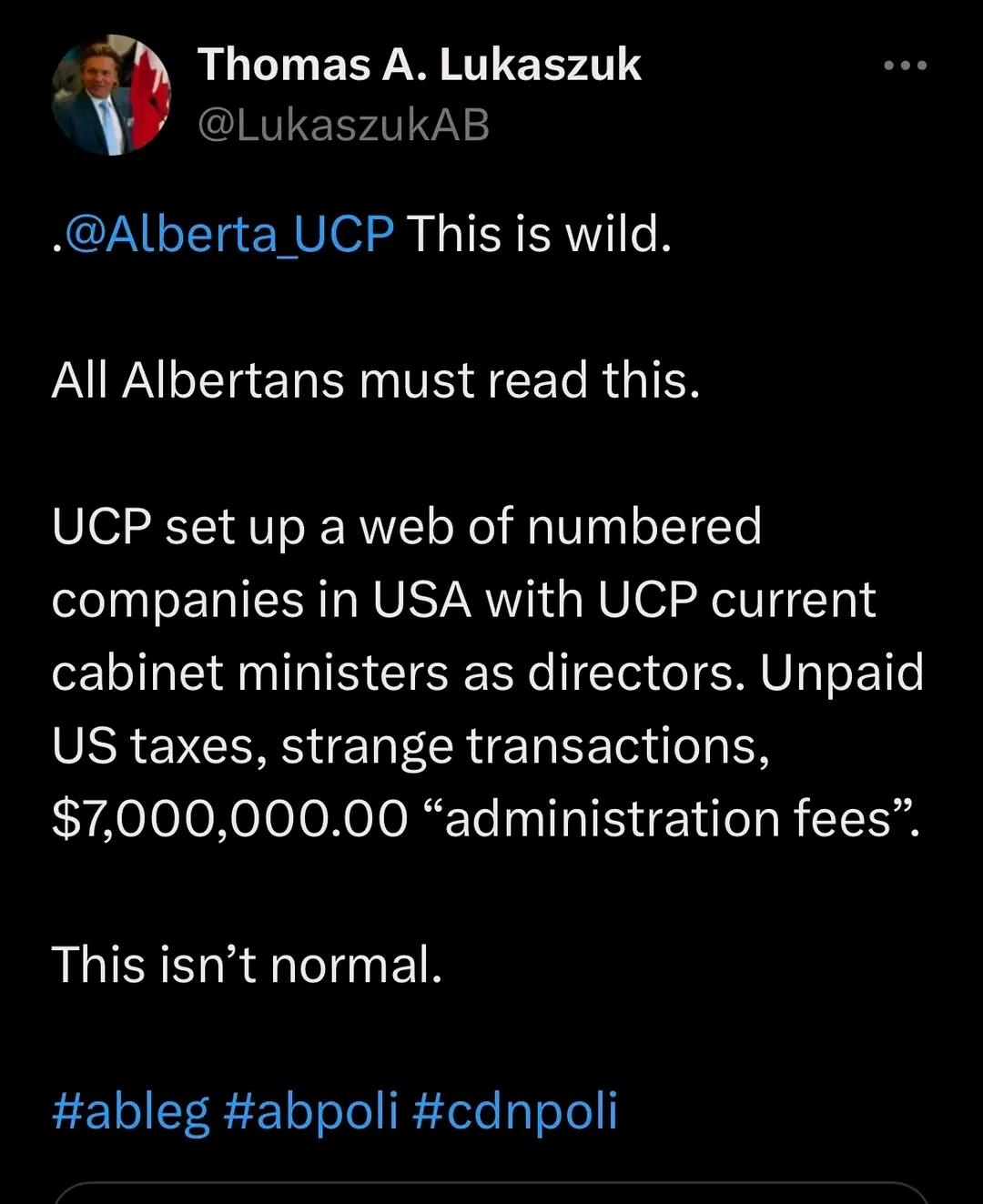Open the tweet's three-dot overflow menu
Image resolution: width=983 pixels, height=1204 pixels.
(x=906, y=66)
